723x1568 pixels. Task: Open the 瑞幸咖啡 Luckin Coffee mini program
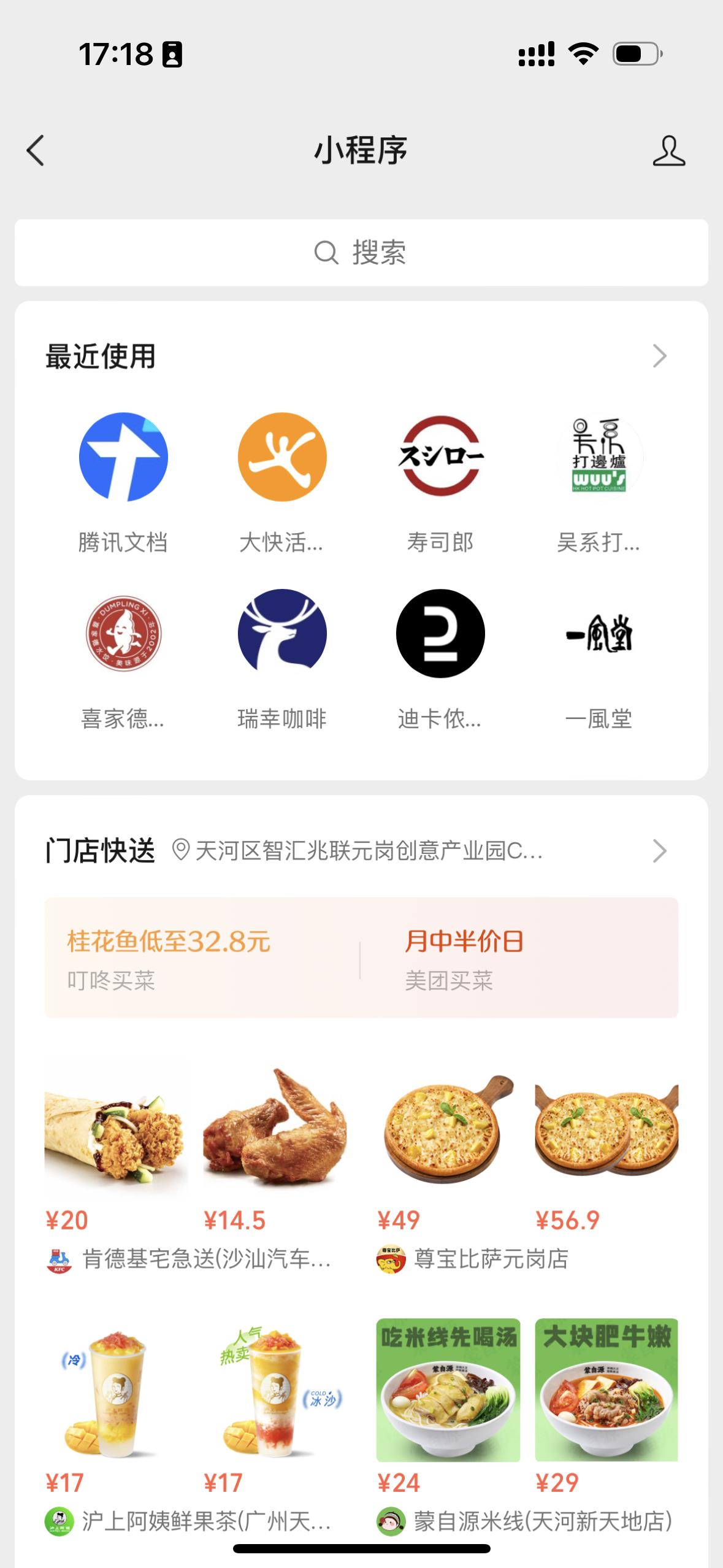[x=281, y=635]
